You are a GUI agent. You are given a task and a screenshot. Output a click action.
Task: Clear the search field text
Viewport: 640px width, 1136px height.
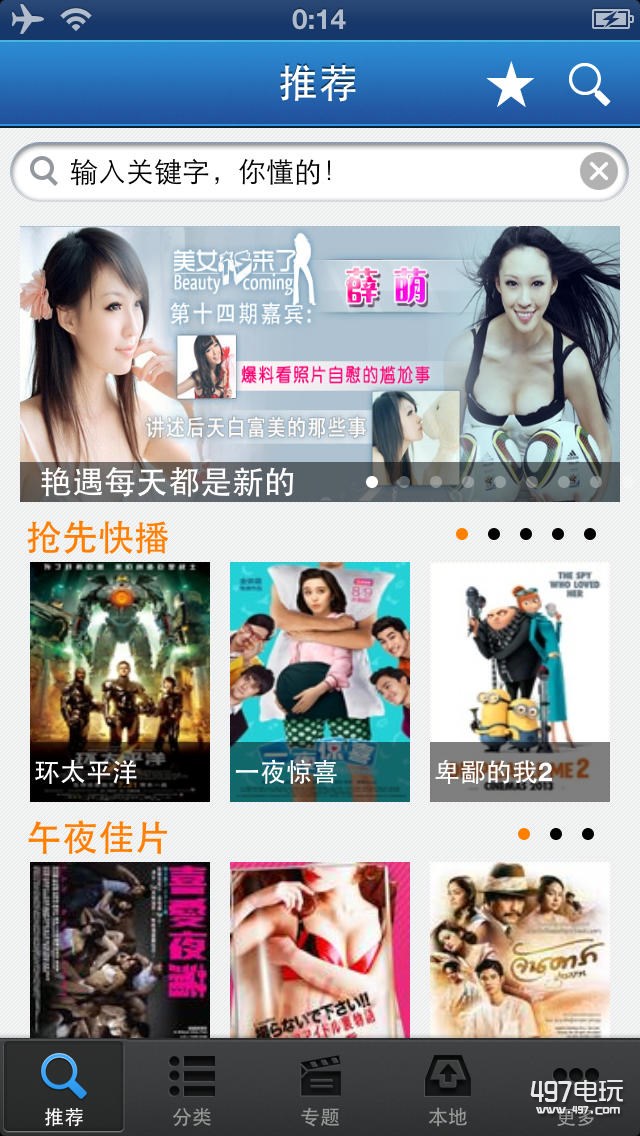[x=598, y=172]
